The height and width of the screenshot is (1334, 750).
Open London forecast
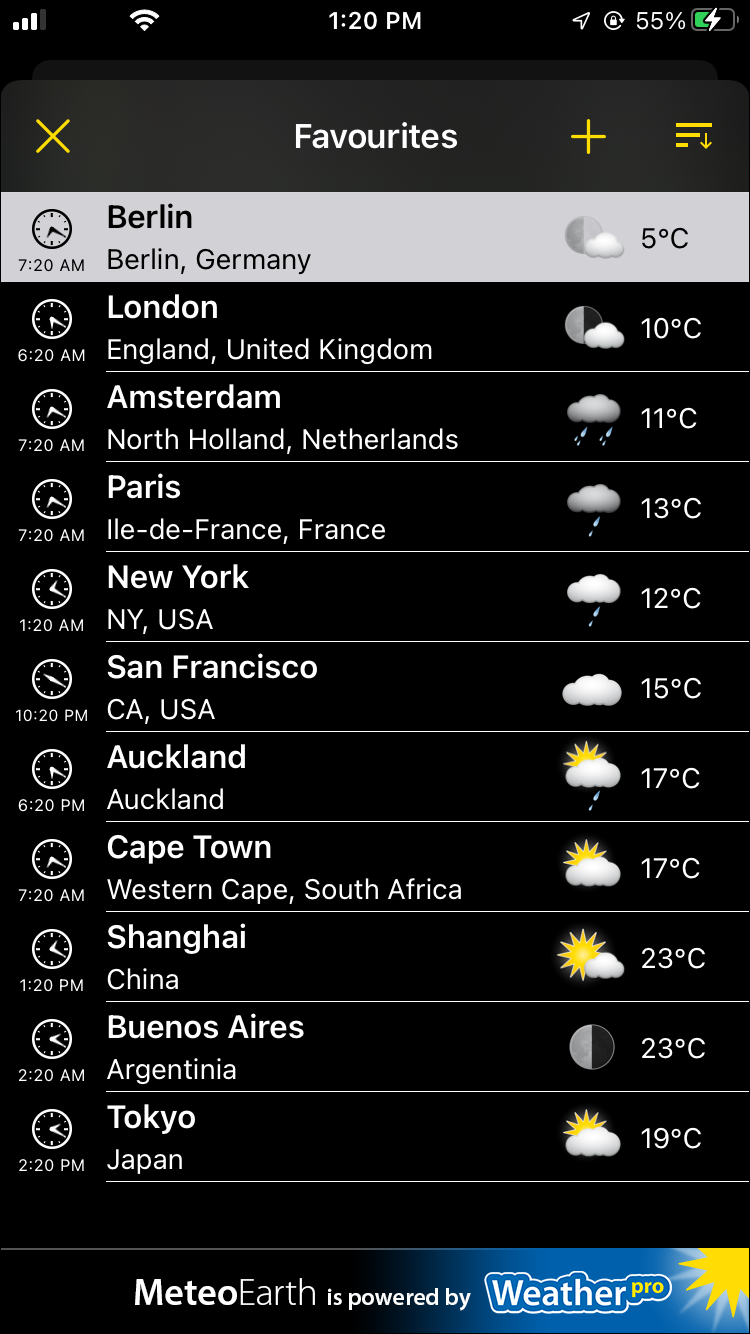click(375, 327)
